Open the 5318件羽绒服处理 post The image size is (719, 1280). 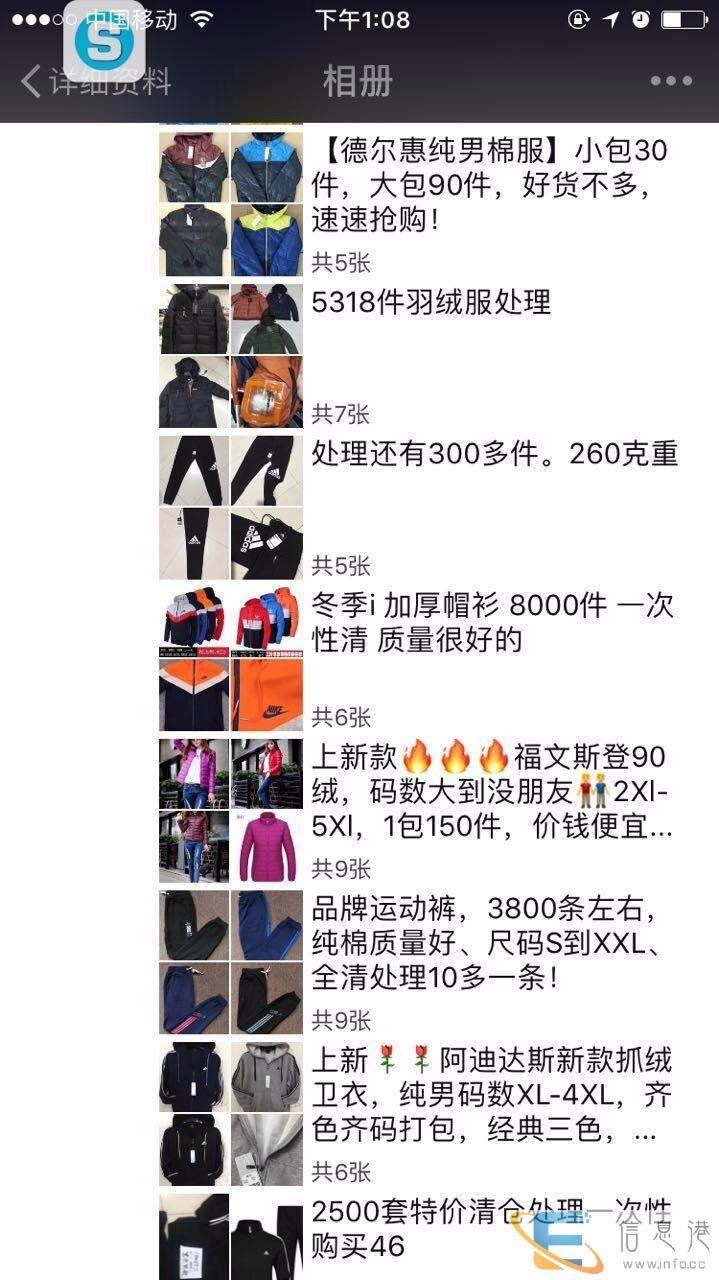click(432, 303)
